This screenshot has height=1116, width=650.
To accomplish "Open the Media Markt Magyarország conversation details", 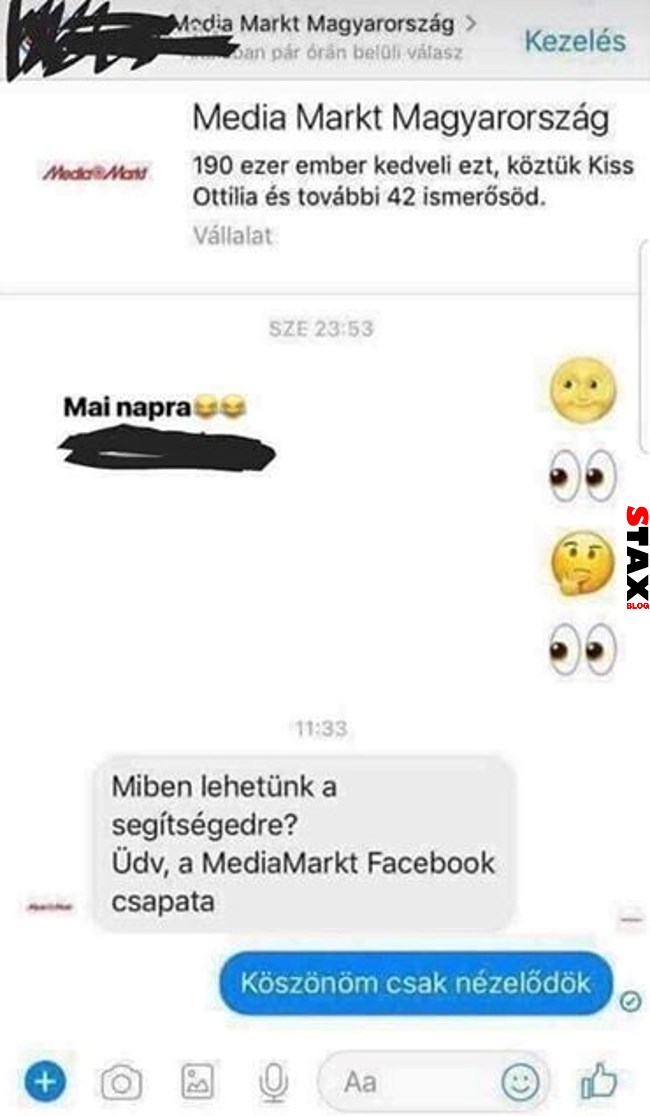I will 318,23.
